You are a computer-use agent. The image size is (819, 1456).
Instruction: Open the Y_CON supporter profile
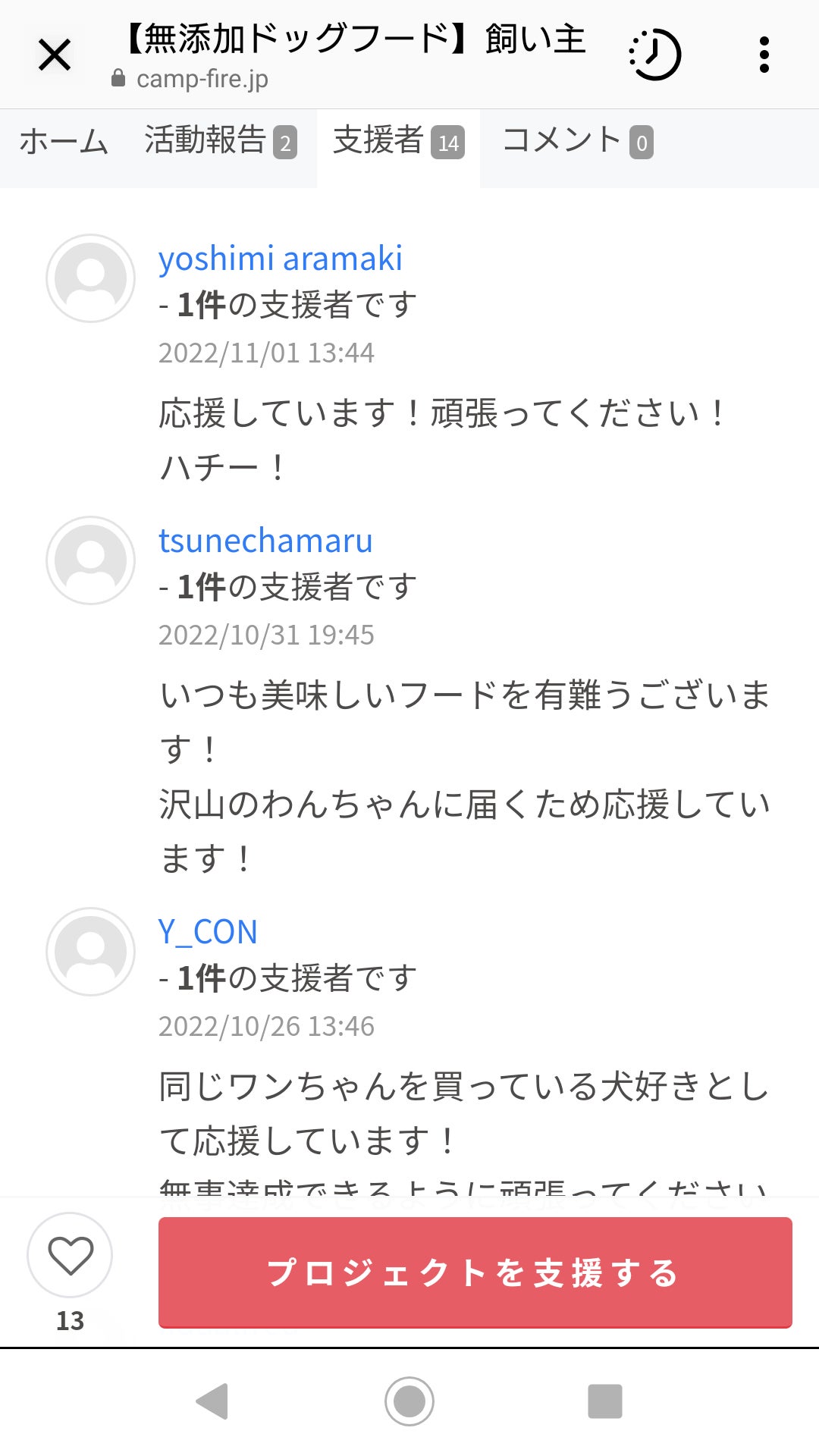208,932
